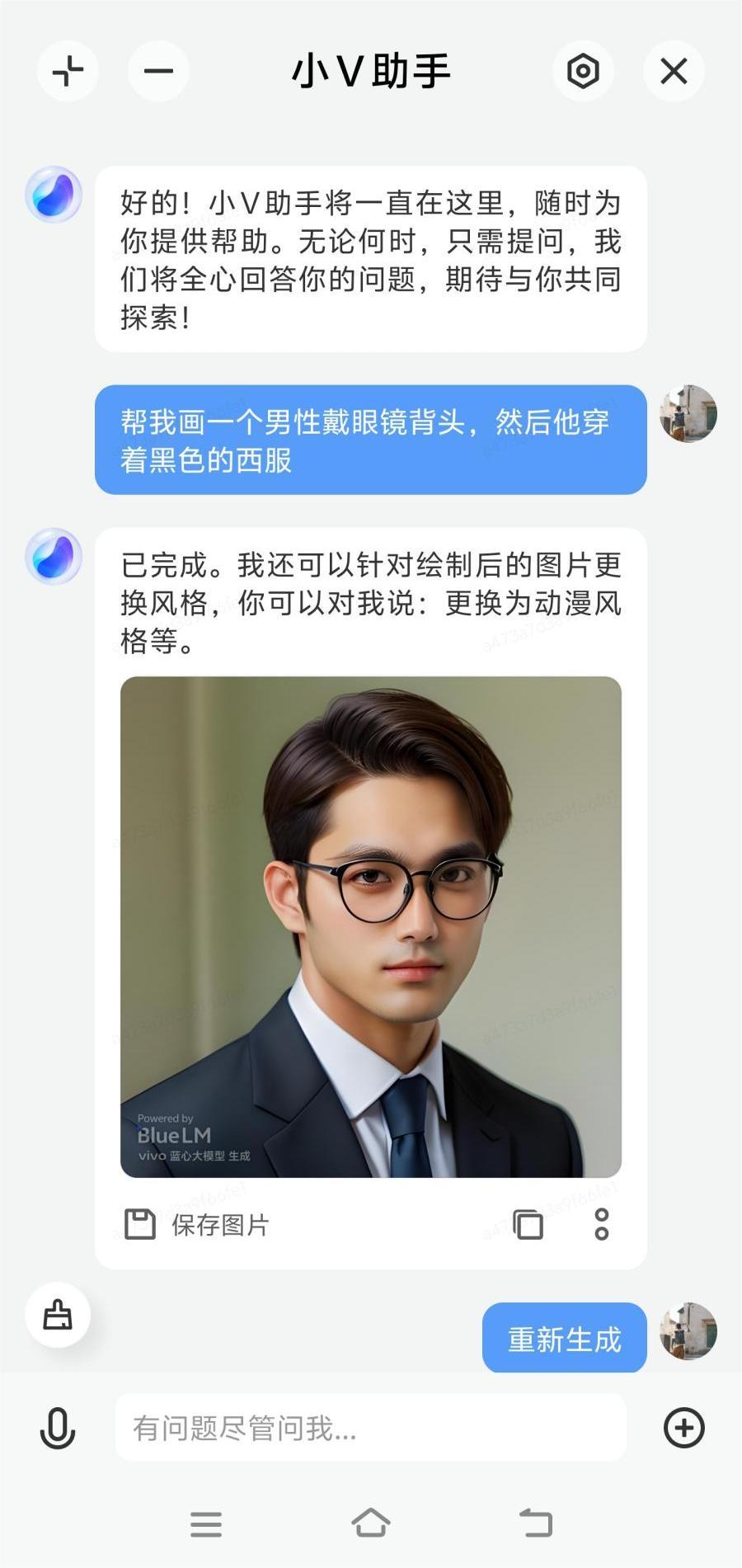Close the 小V助手 assistant
742x1568 pixels.
tap(674, 71)
